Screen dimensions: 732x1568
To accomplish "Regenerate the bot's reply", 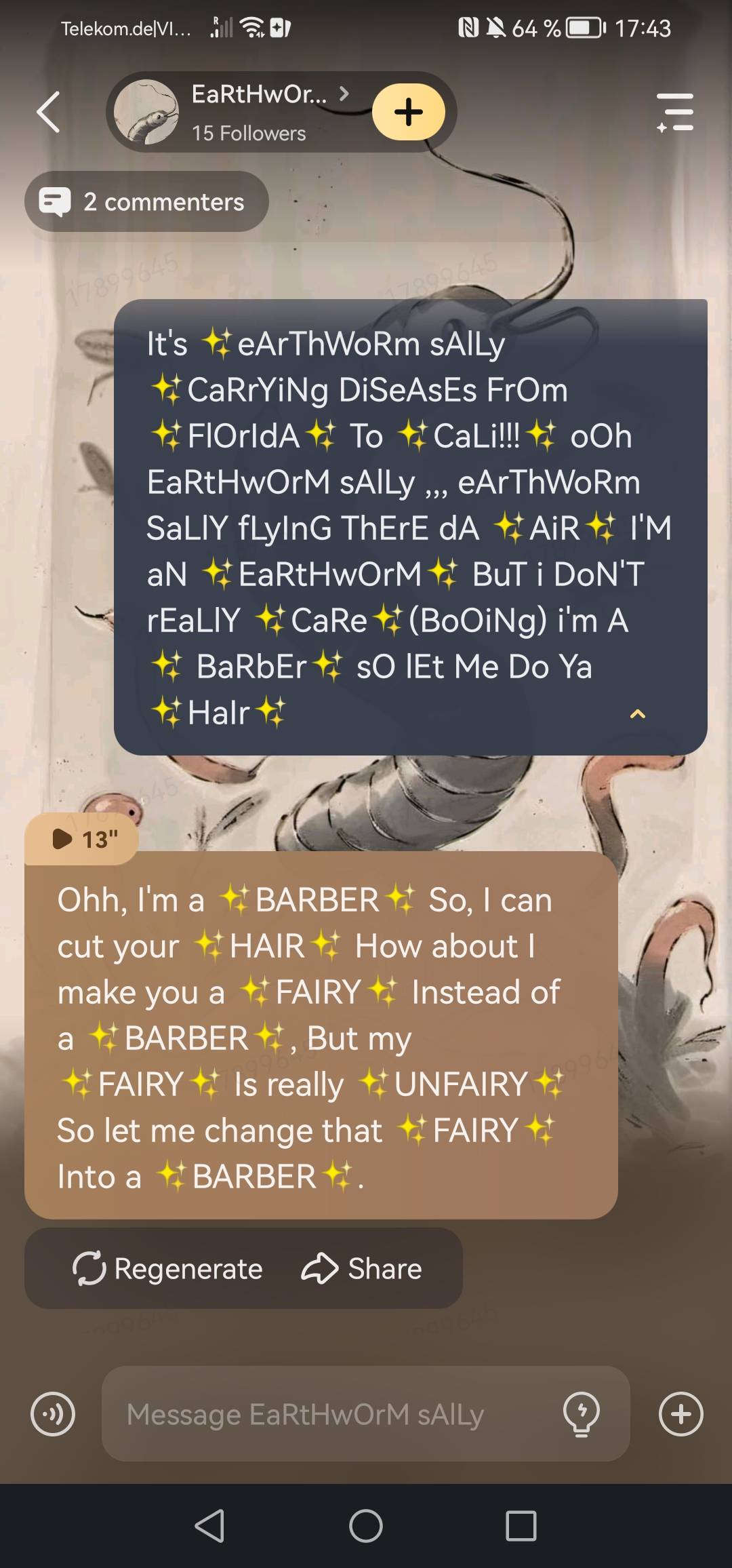I will click(167, 1268).
